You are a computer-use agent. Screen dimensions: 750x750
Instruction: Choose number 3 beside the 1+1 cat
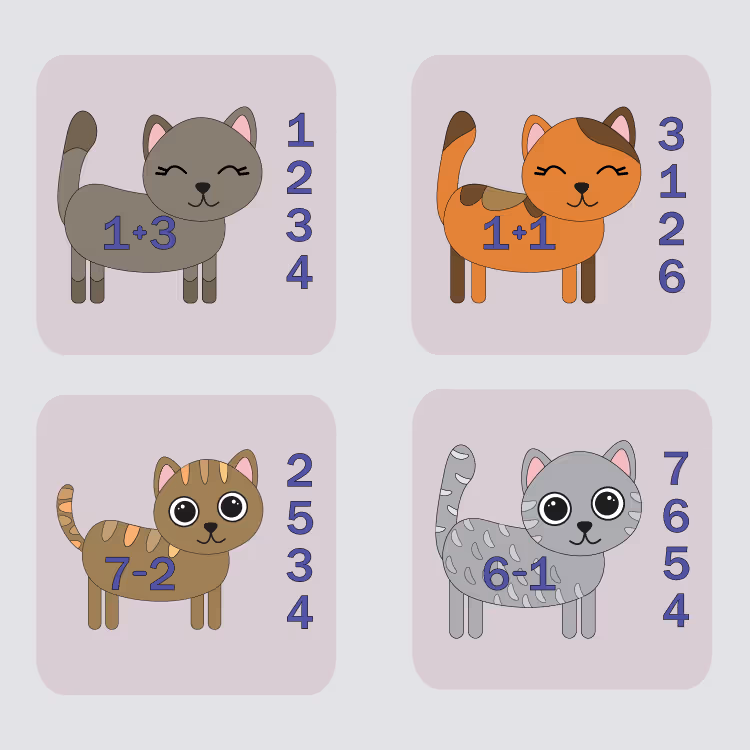[672, 133]
